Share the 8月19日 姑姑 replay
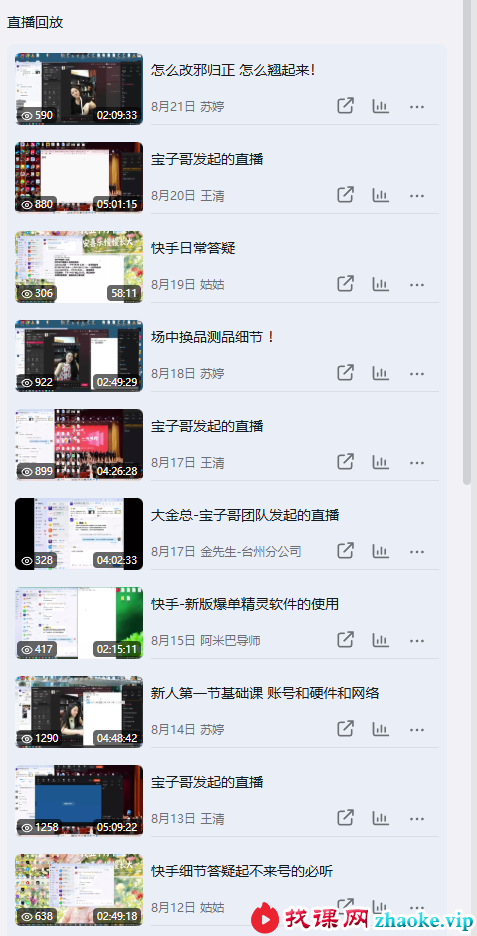Screen dimensions: 477x936 (346, 284)
